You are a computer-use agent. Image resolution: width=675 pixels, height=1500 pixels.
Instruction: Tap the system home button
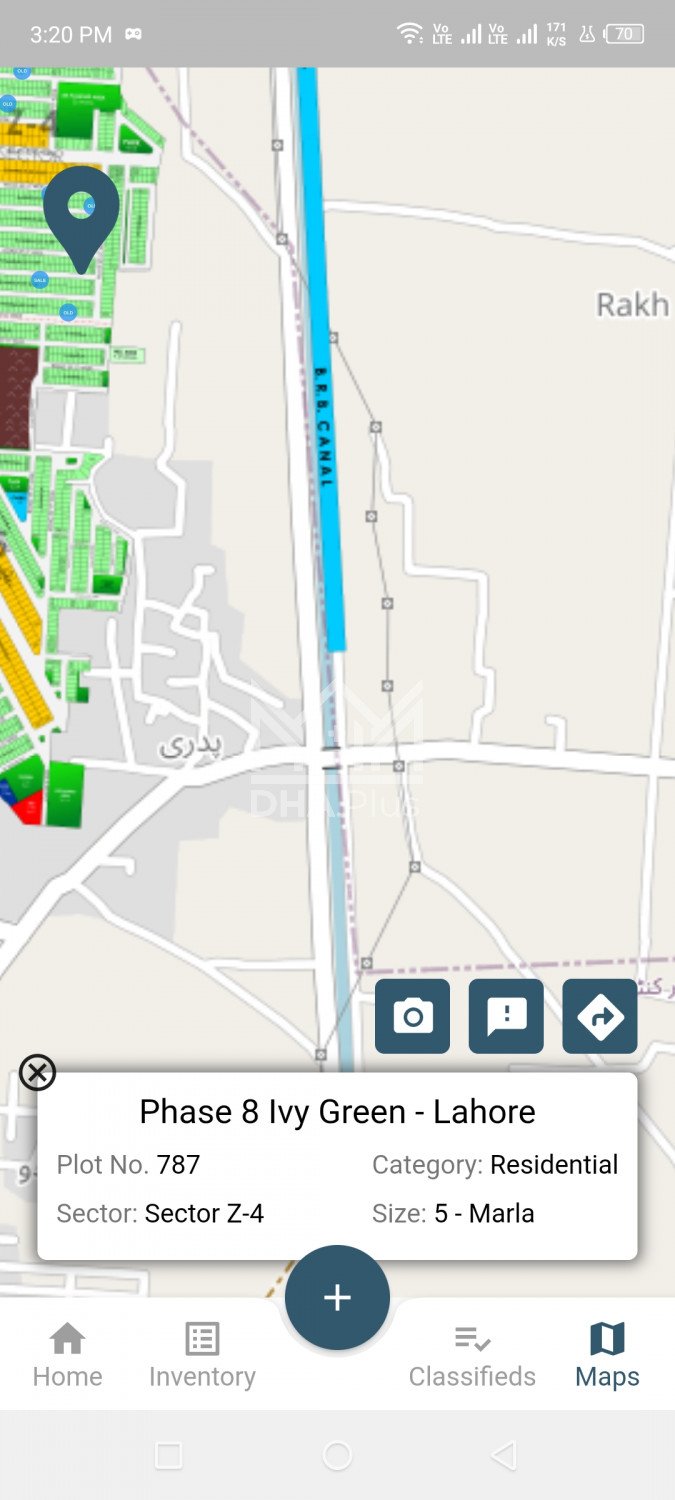337,1456
